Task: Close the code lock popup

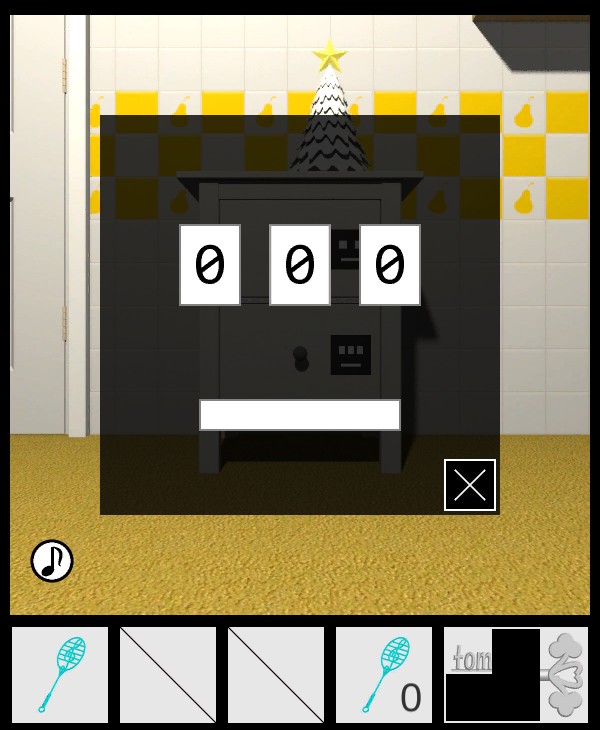Action: [x=470, y=485]
